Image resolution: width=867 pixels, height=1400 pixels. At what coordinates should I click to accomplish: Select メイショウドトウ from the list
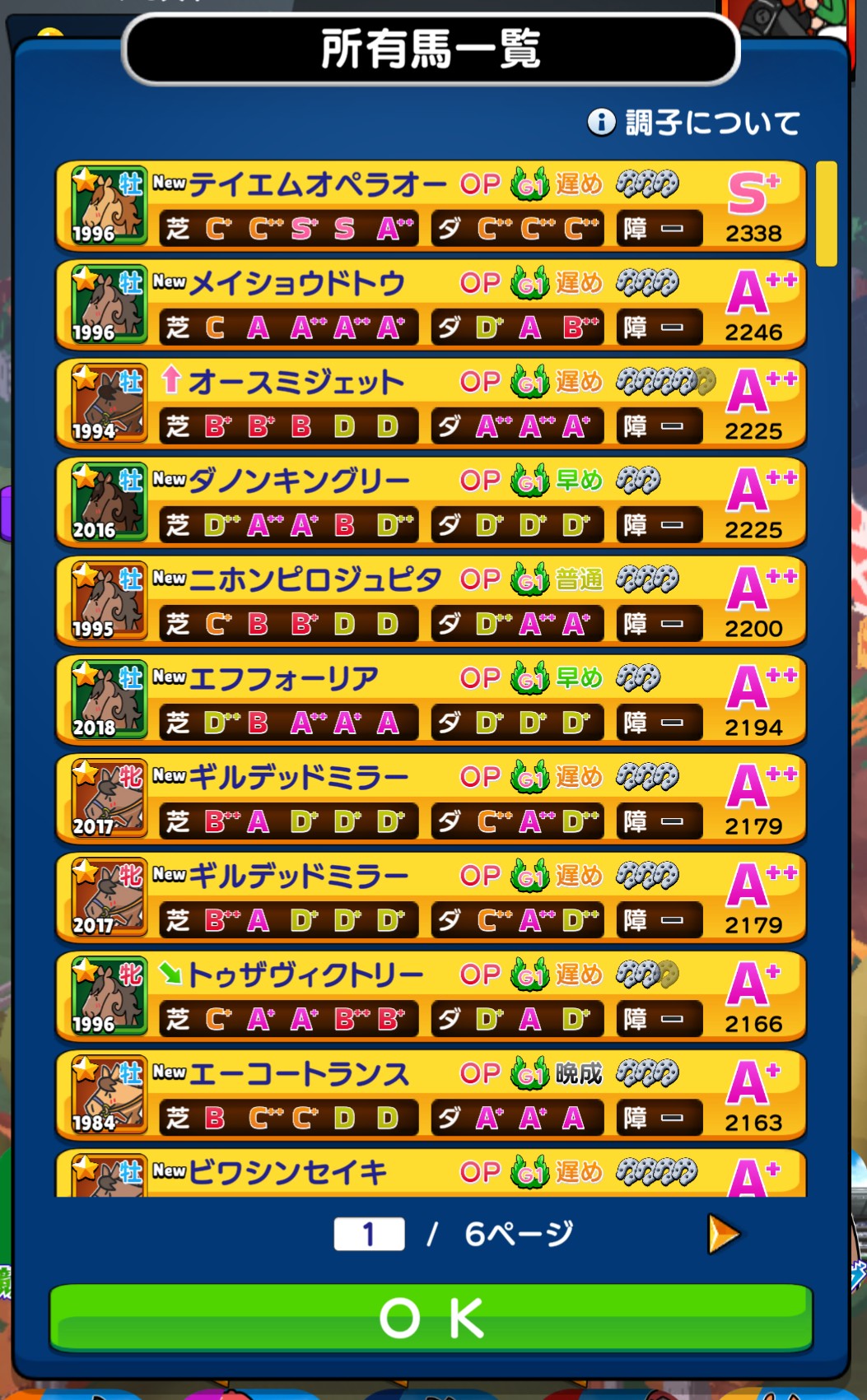pos(431,305)
